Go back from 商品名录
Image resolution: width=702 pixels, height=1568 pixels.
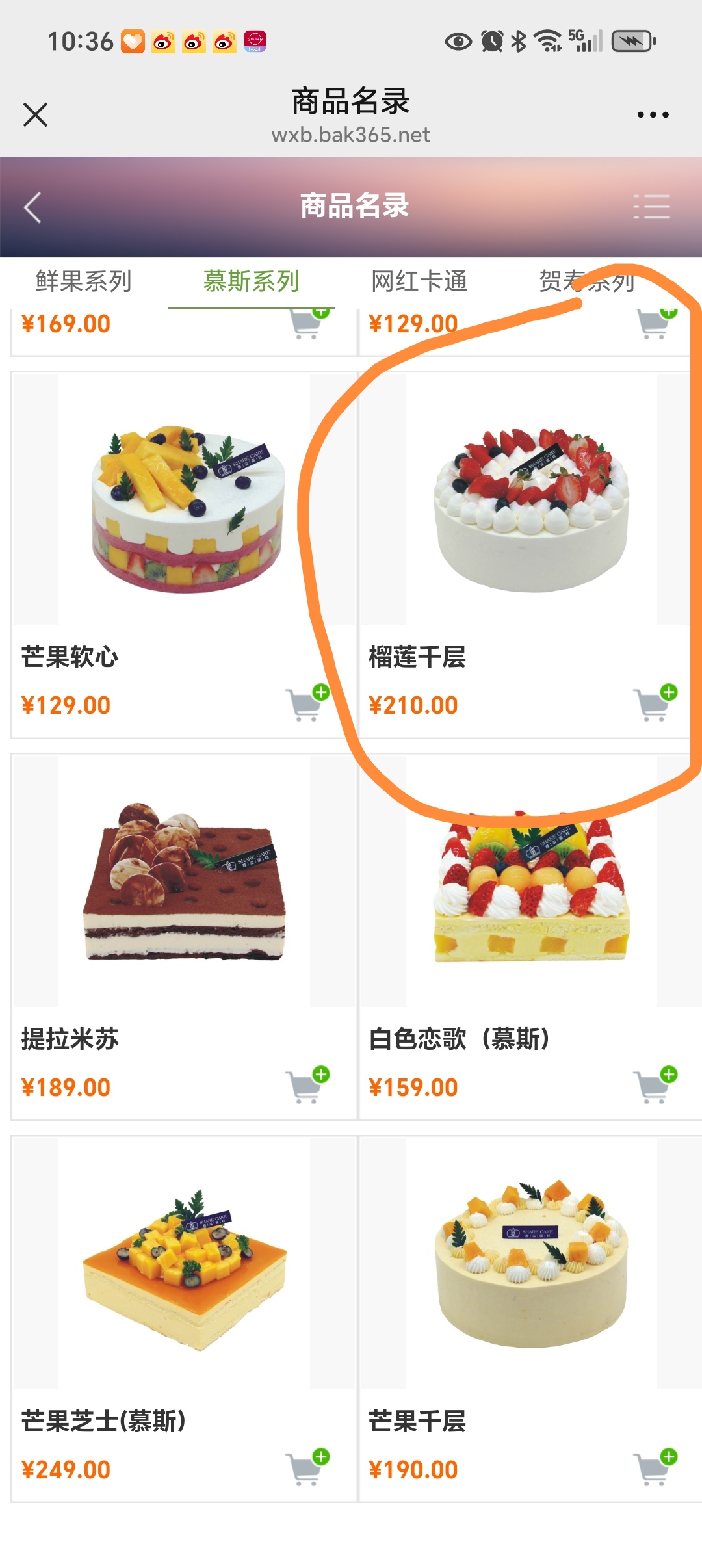pos(32,207)
